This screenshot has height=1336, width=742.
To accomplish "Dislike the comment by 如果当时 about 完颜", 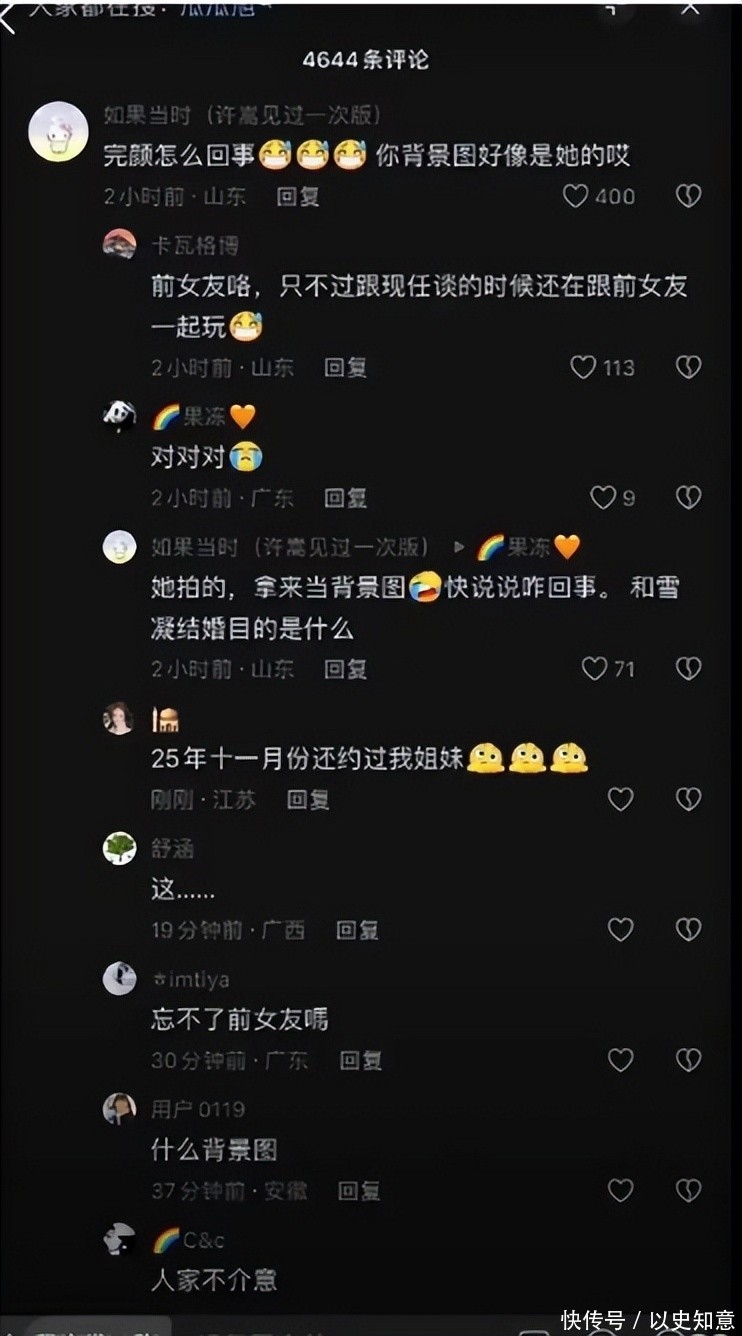I will pos(688,196).
